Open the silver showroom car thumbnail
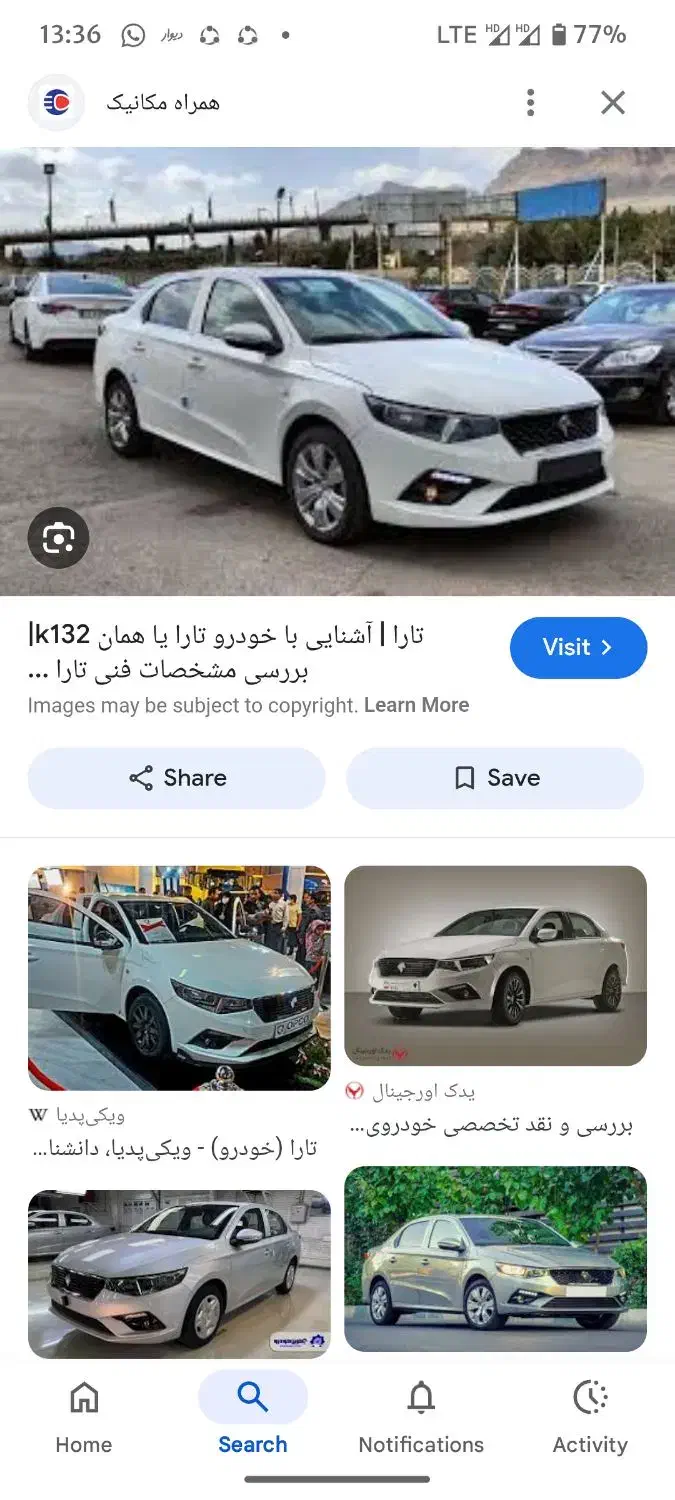The image size is (675, 1500). 179,1273
